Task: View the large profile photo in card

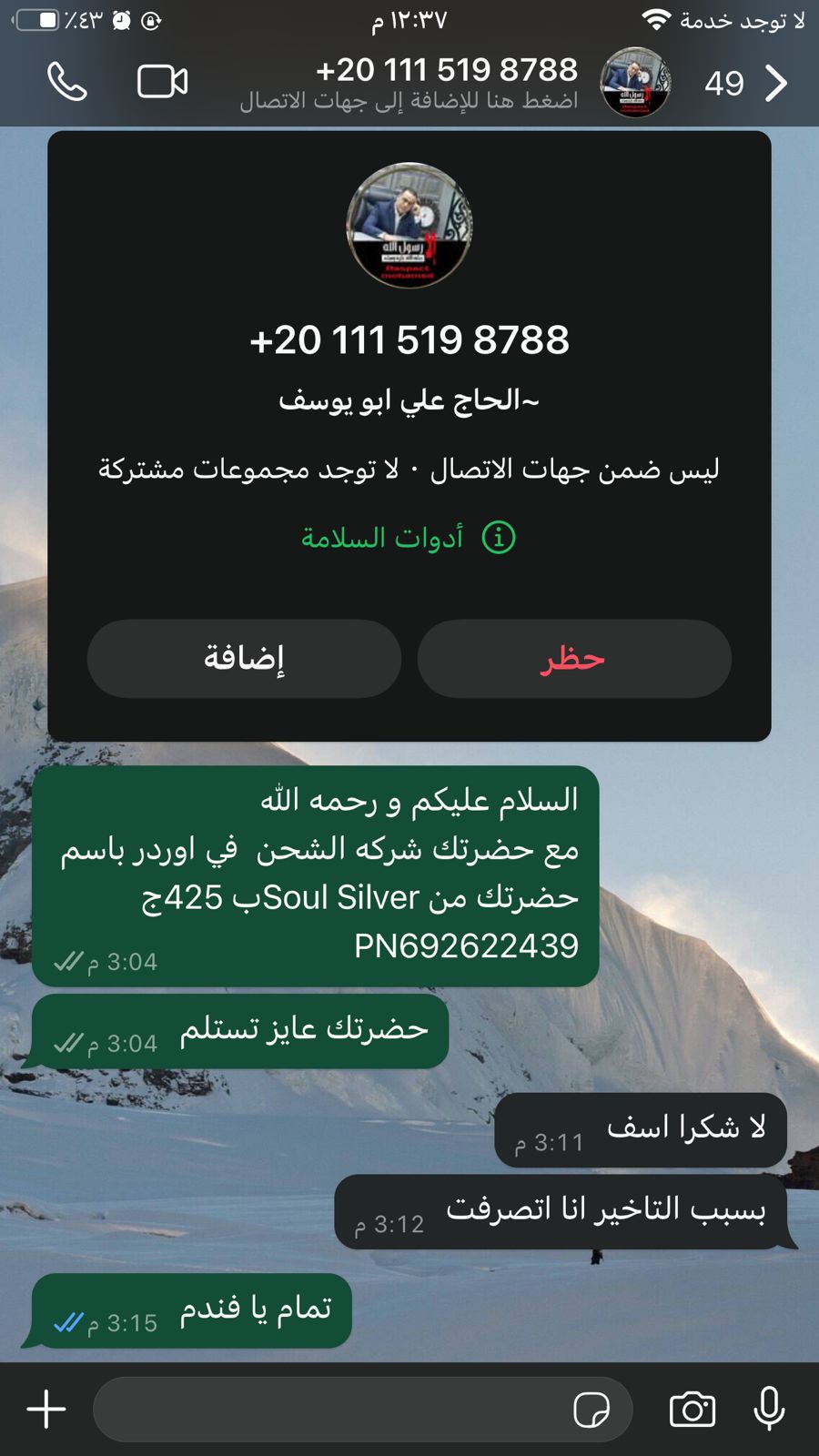Action: click(409, 226)
